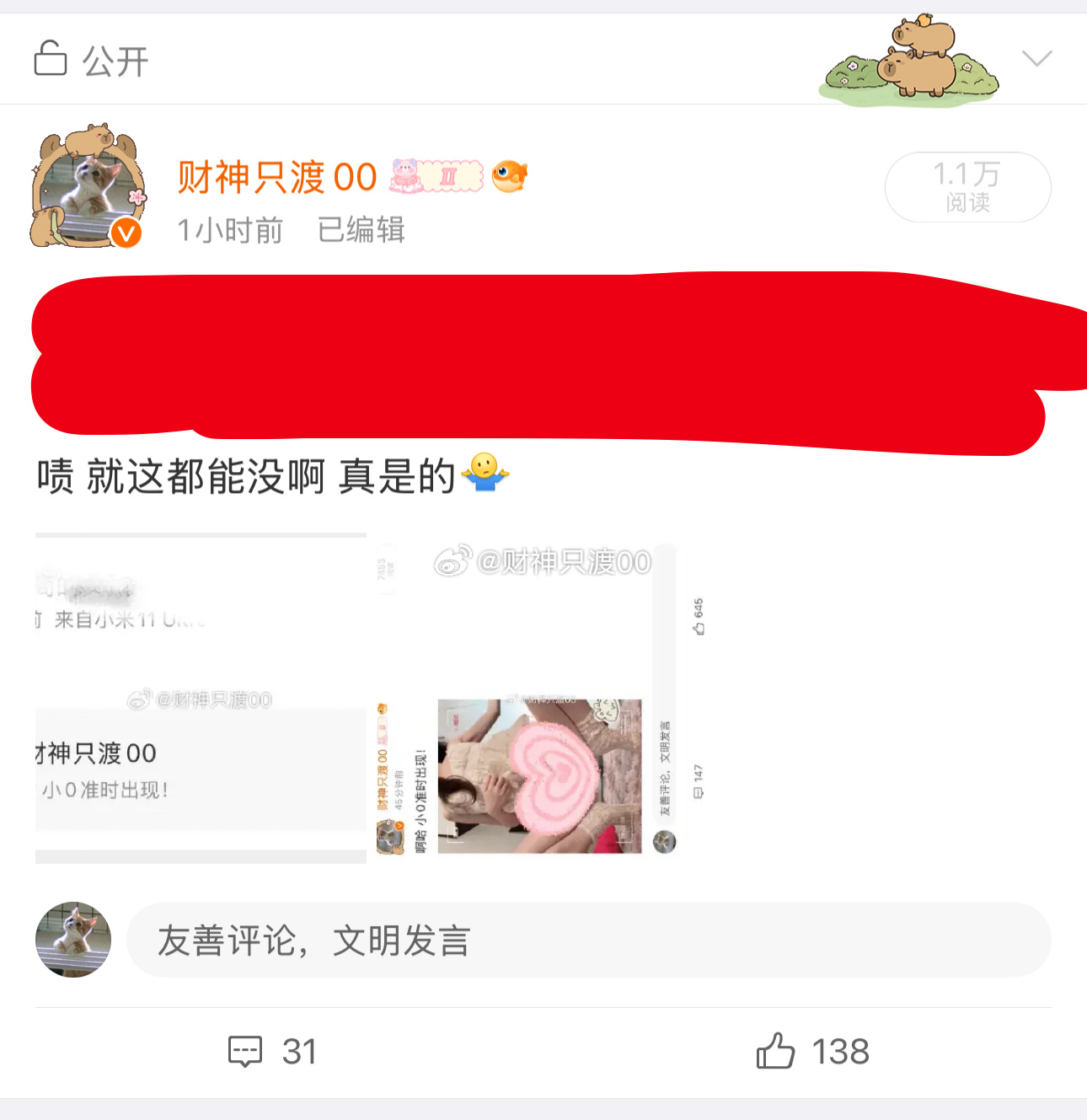Open 财神只渡00's profile avatar
Image resolution: width=1087 pixels, height=1120 pixels.
click(x=87, y=187)
